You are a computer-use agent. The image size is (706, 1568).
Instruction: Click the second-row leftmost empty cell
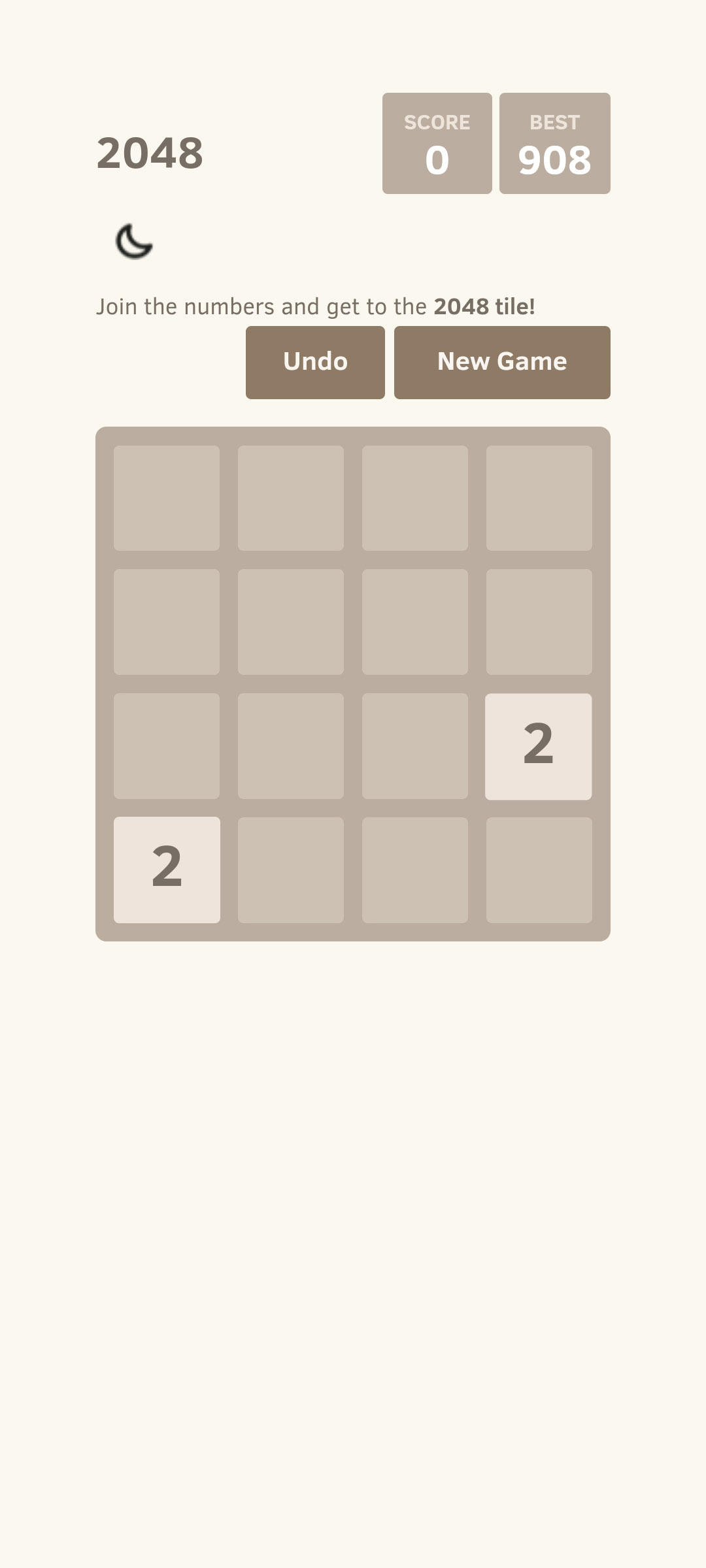[167, 621]
